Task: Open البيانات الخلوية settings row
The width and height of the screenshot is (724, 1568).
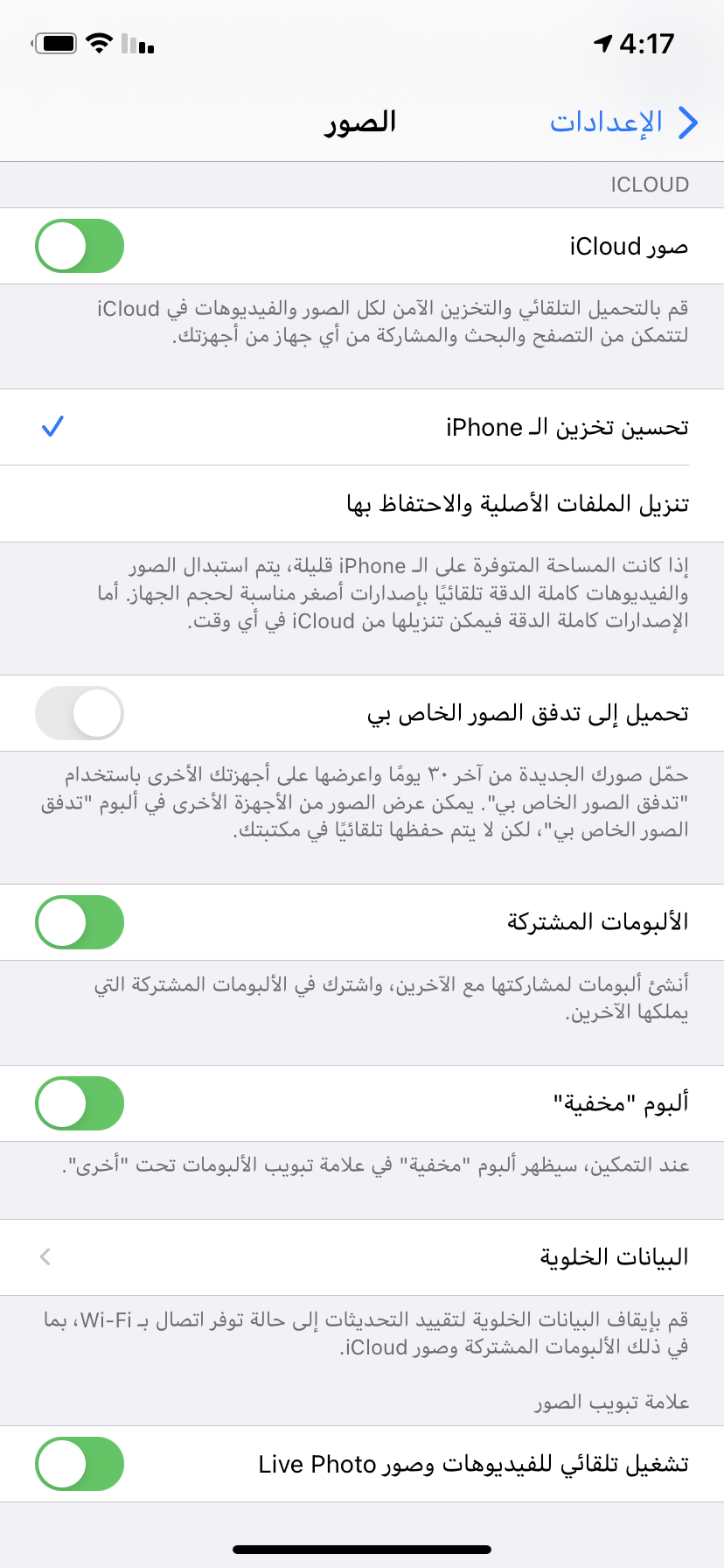Action: coord(362,1257)
